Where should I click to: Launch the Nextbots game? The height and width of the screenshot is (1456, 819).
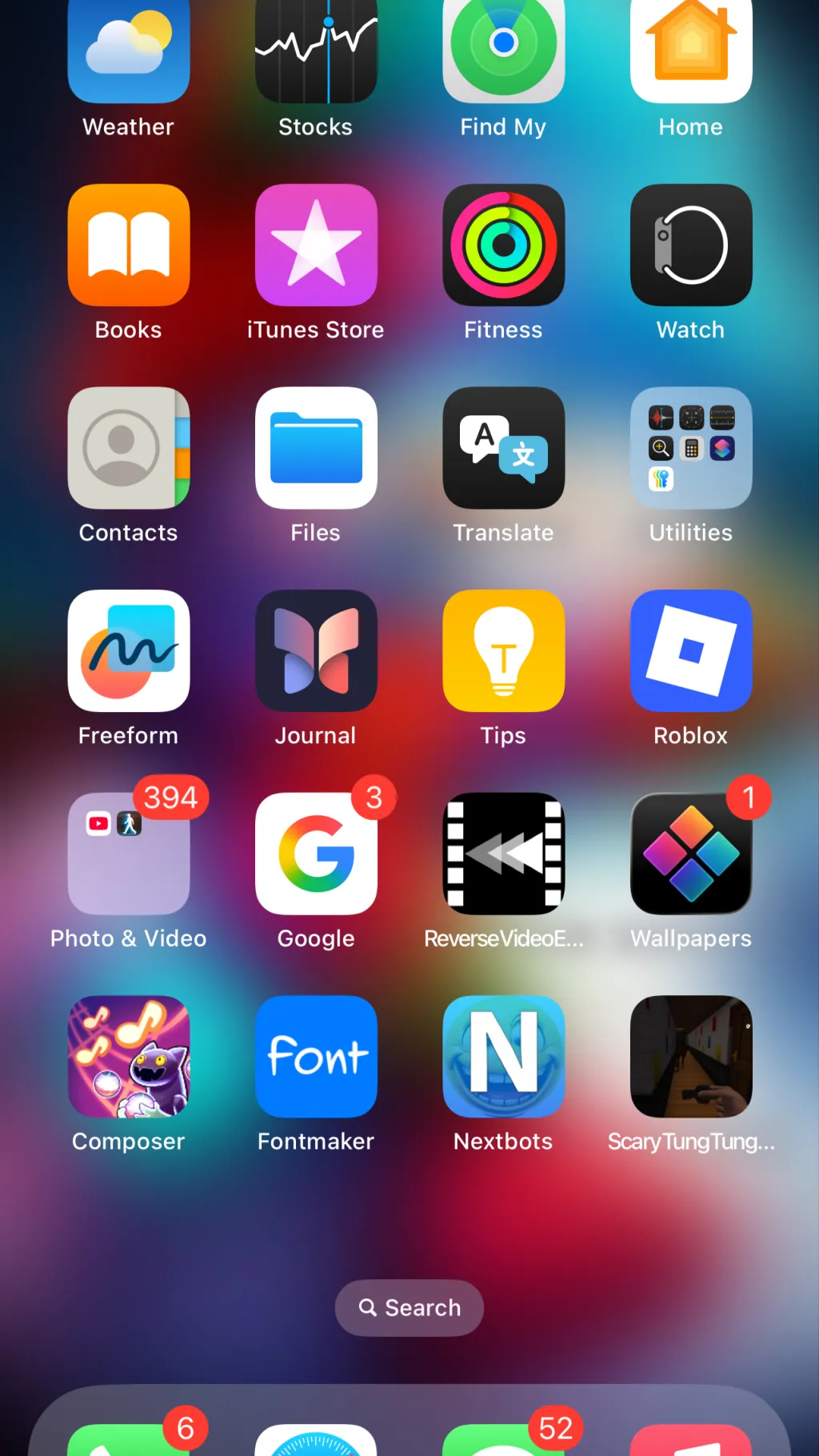click(503, 1056)
